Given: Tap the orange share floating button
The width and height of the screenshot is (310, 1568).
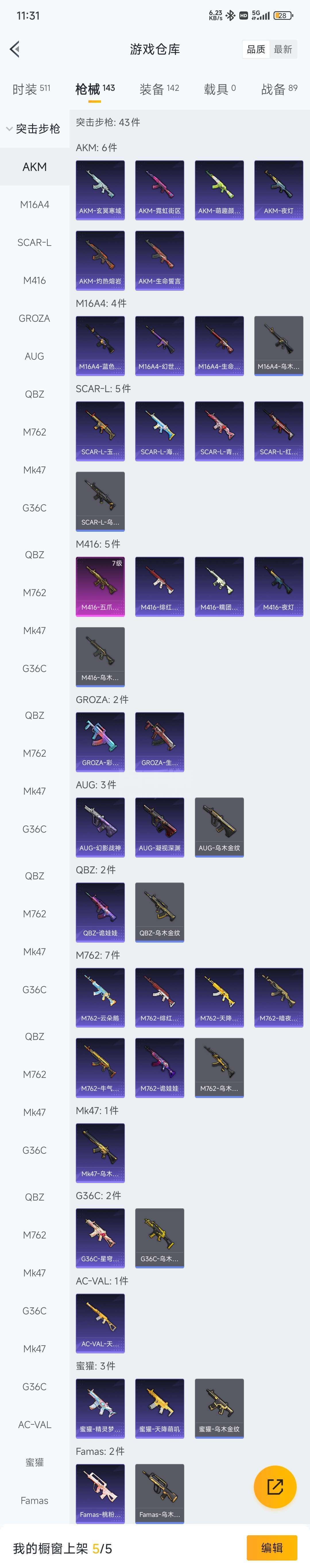Looking at the screenshot, I should pyautogui.click(x=275, y=1486).
